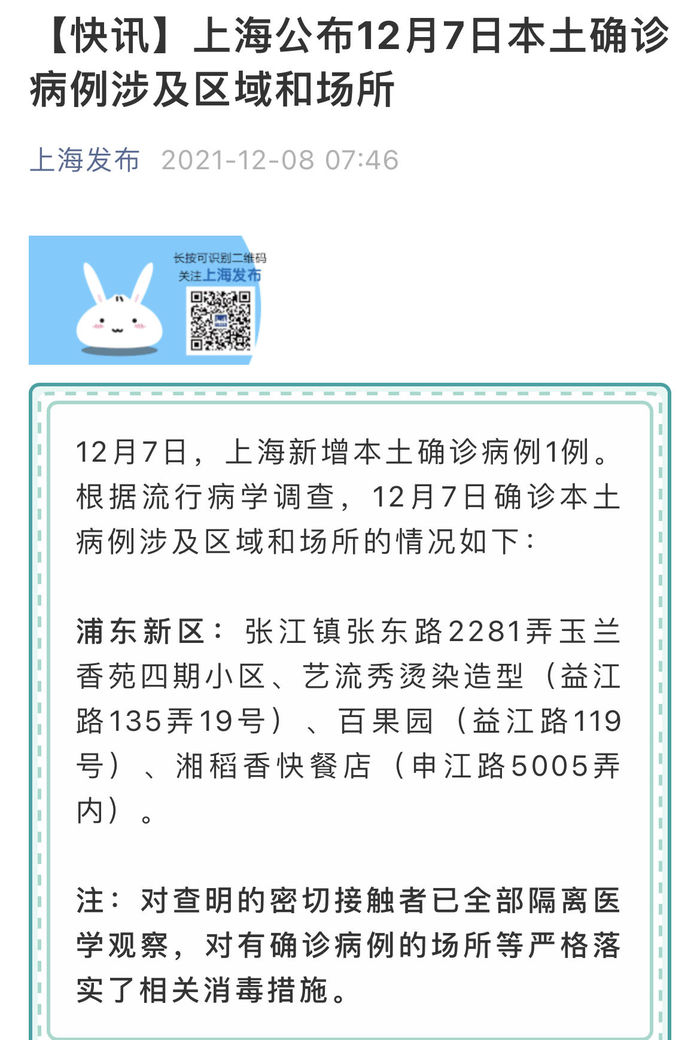The width and height of the screenshot is (700, 1040).
Task: Open the 上海发布 account link
Action: point(85,160)
